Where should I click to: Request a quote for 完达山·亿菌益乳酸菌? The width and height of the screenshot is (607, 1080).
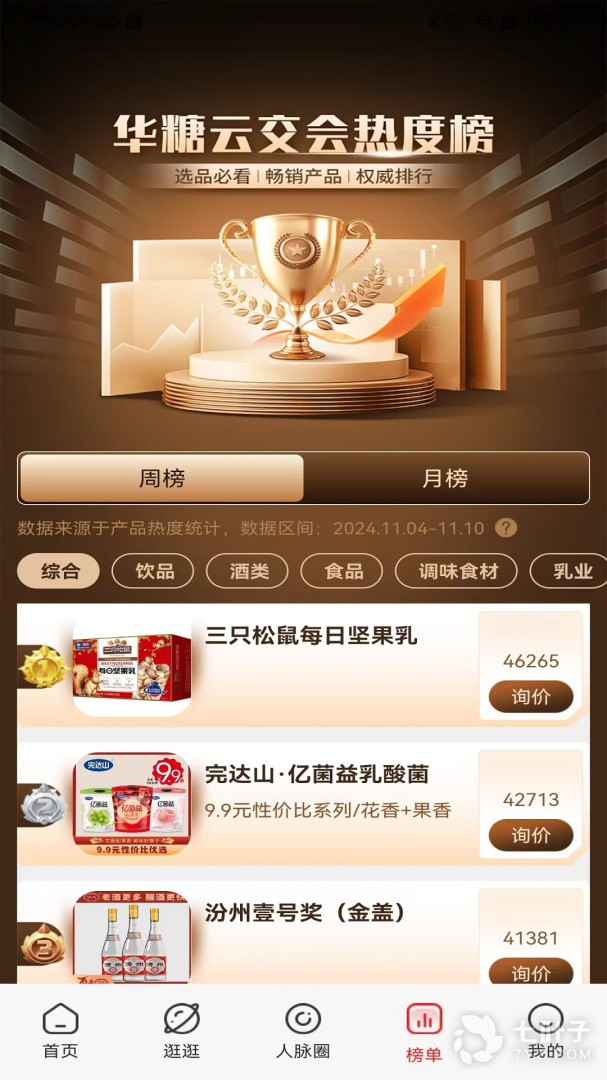(x=531, y=835)
